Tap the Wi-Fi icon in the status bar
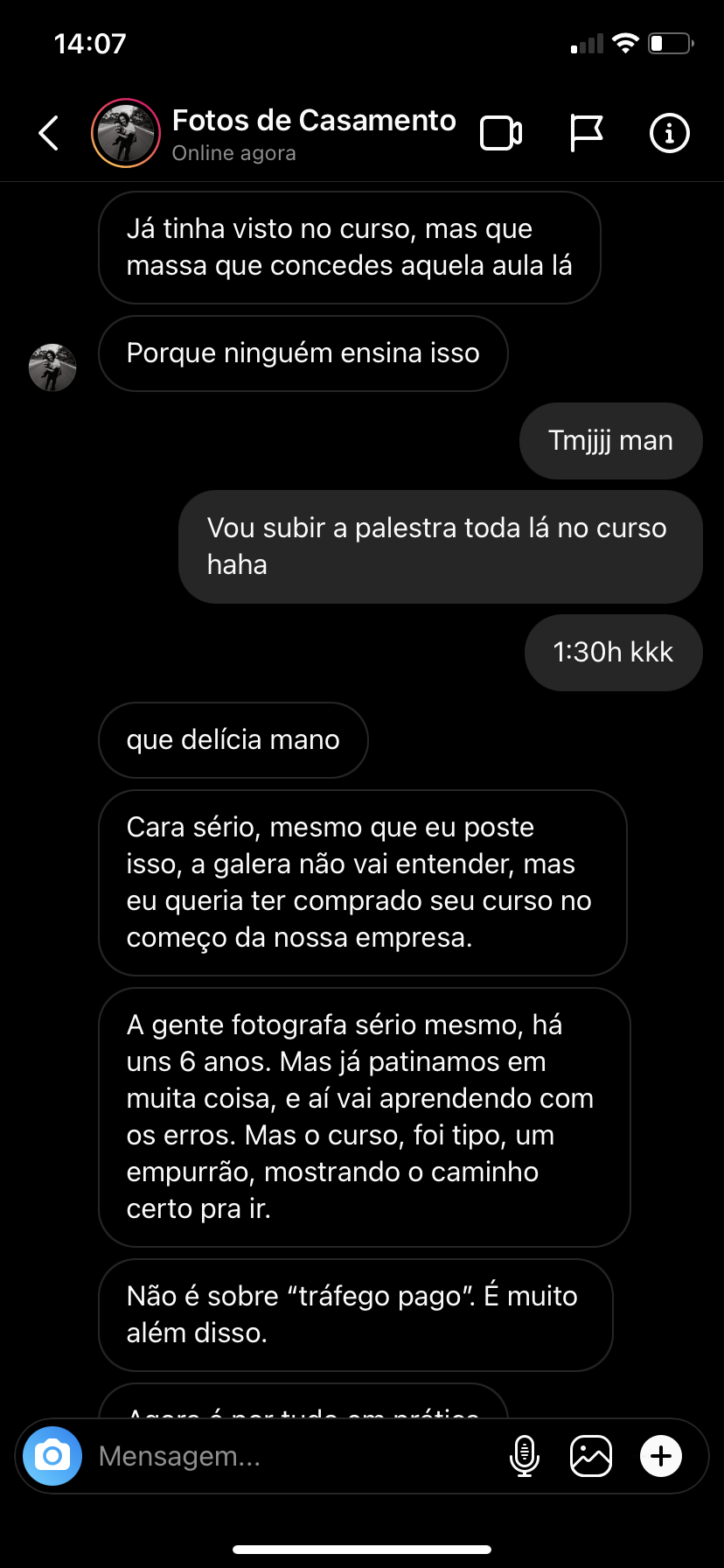The width and height of the screenshot is (724, 1568). [x=626, y=43]
